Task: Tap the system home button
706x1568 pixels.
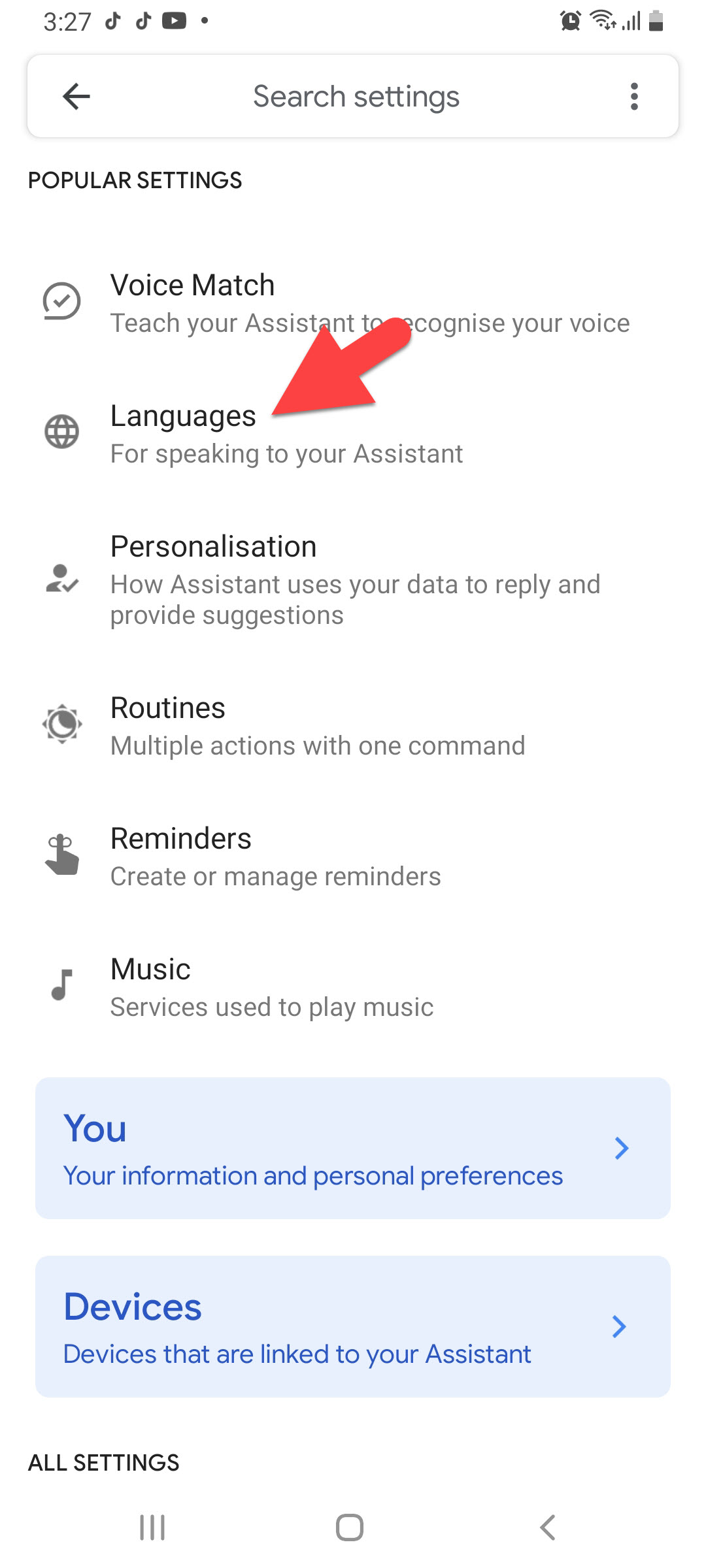Action: coord(350,1527)
